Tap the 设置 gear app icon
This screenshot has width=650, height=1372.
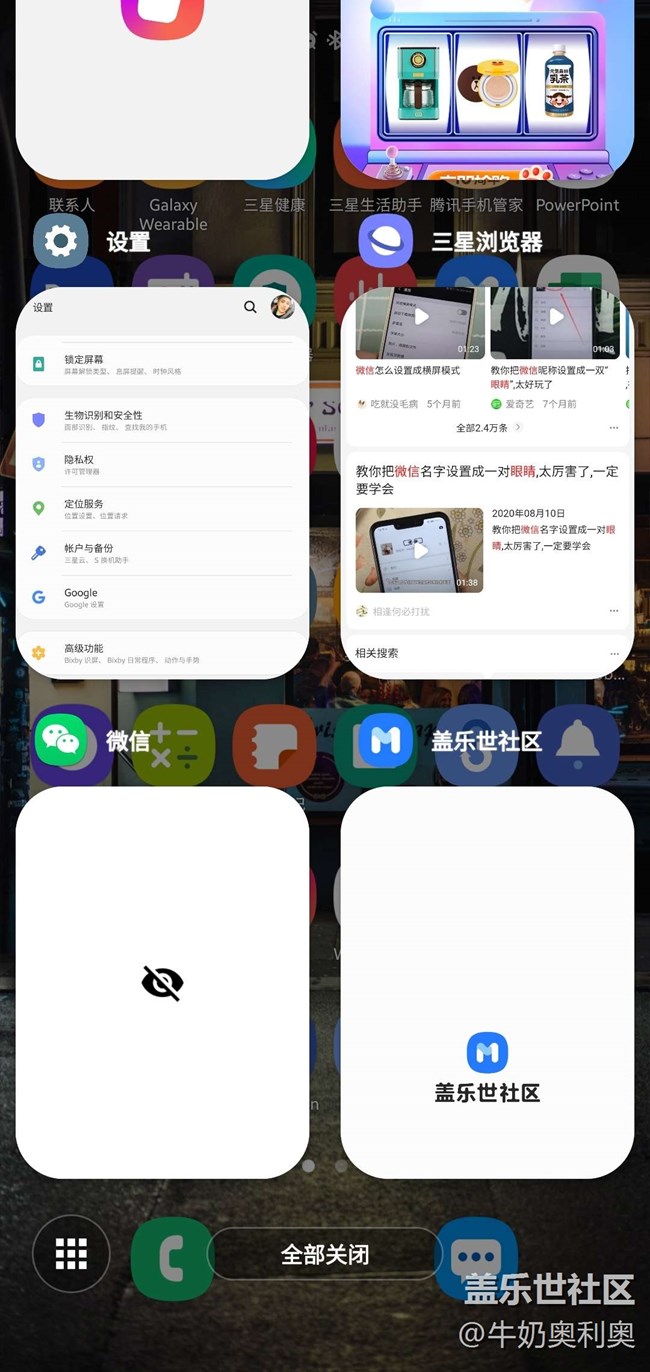click(x=61, y=241)
